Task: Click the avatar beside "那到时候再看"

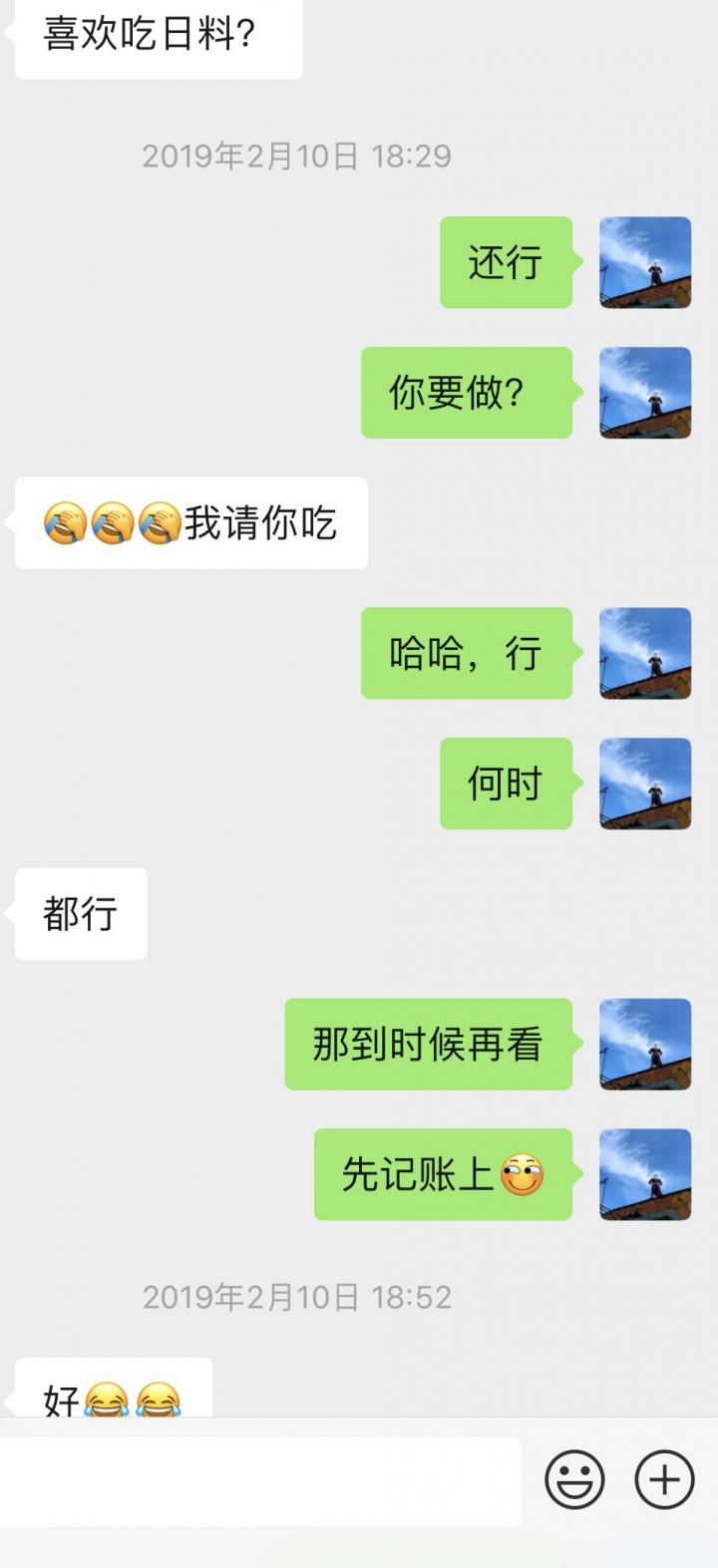Action: point(644,1045)
